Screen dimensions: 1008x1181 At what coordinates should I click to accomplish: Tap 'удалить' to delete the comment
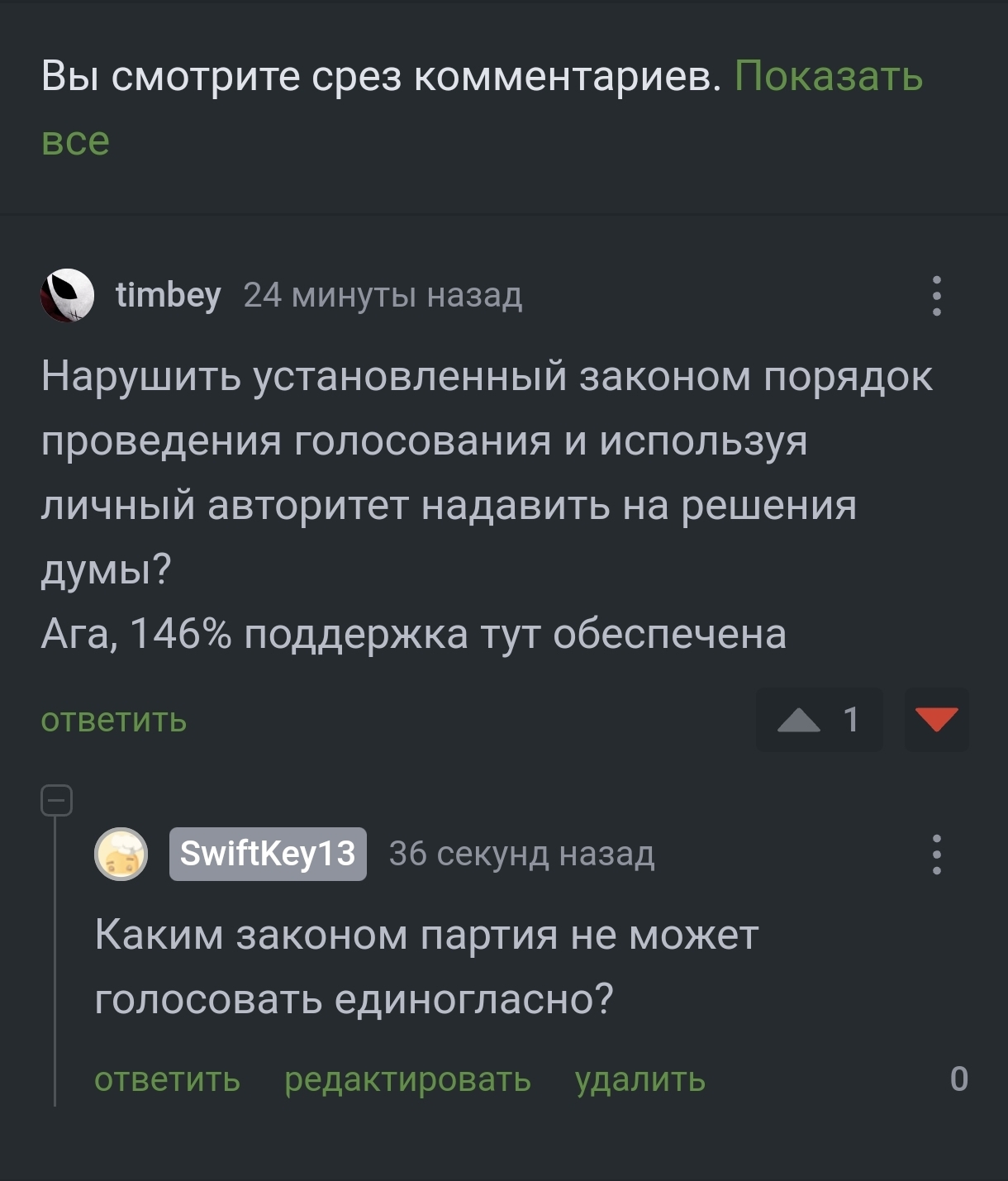tap(640, 1079)
